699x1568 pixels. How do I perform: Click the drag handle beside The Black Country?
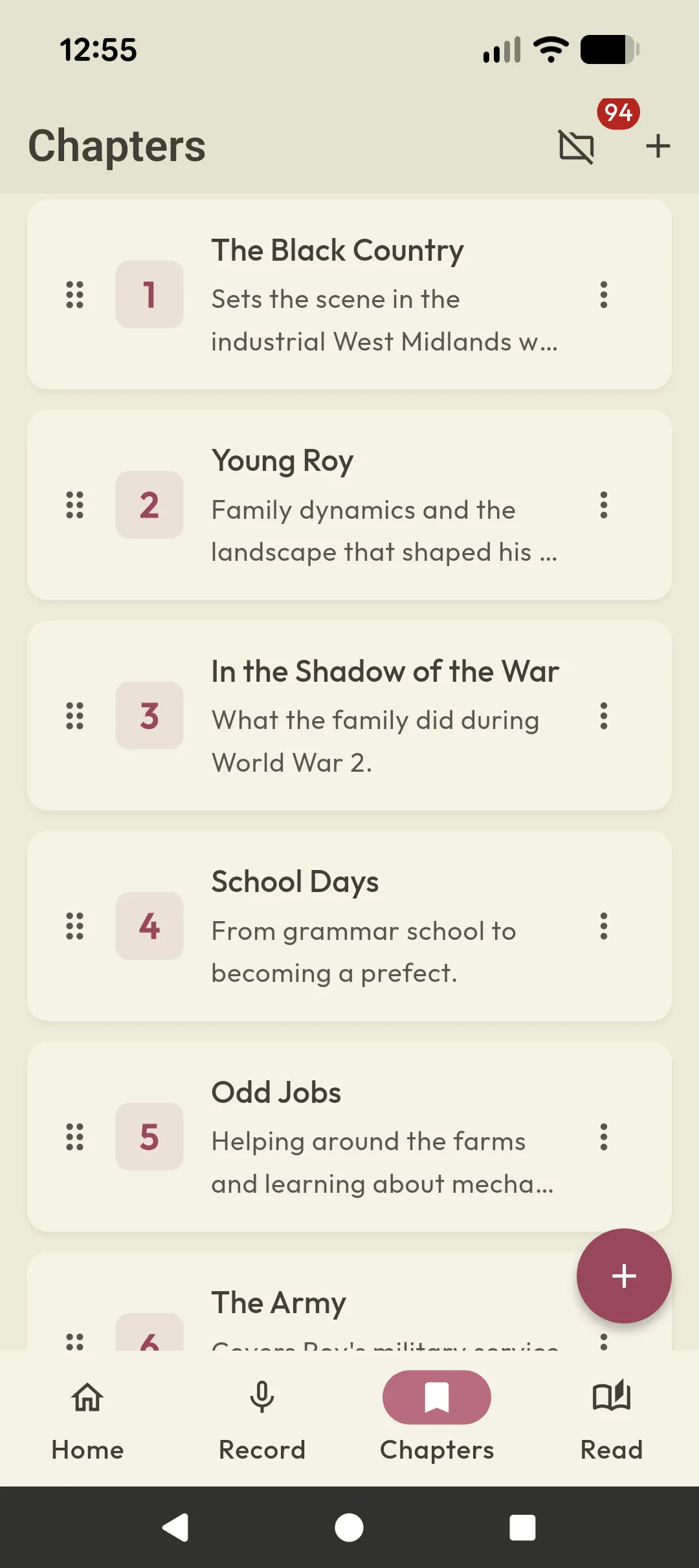(74, 296)
